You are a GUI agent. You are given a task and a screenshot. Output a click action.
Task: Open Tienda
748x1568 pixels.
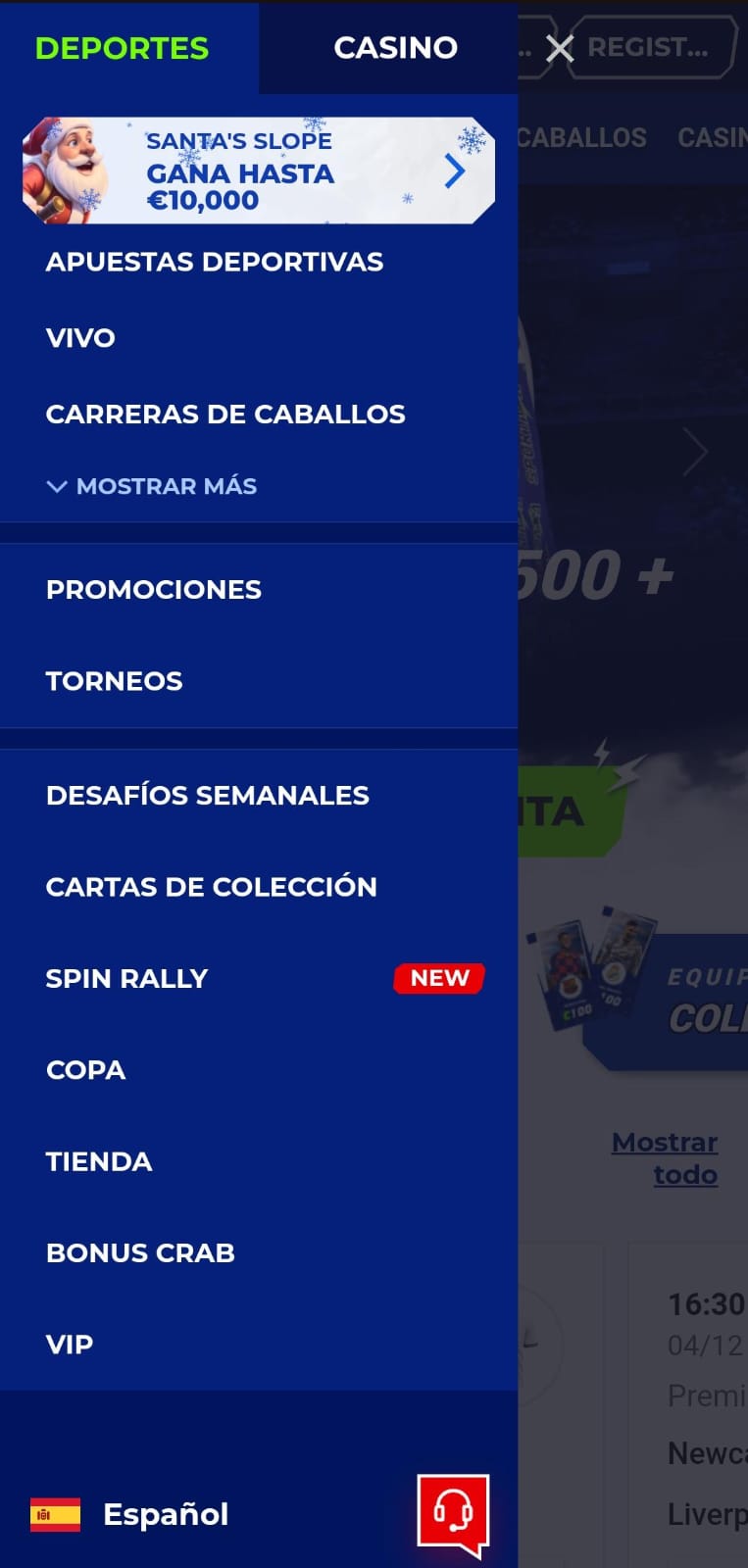[99, 1161]
